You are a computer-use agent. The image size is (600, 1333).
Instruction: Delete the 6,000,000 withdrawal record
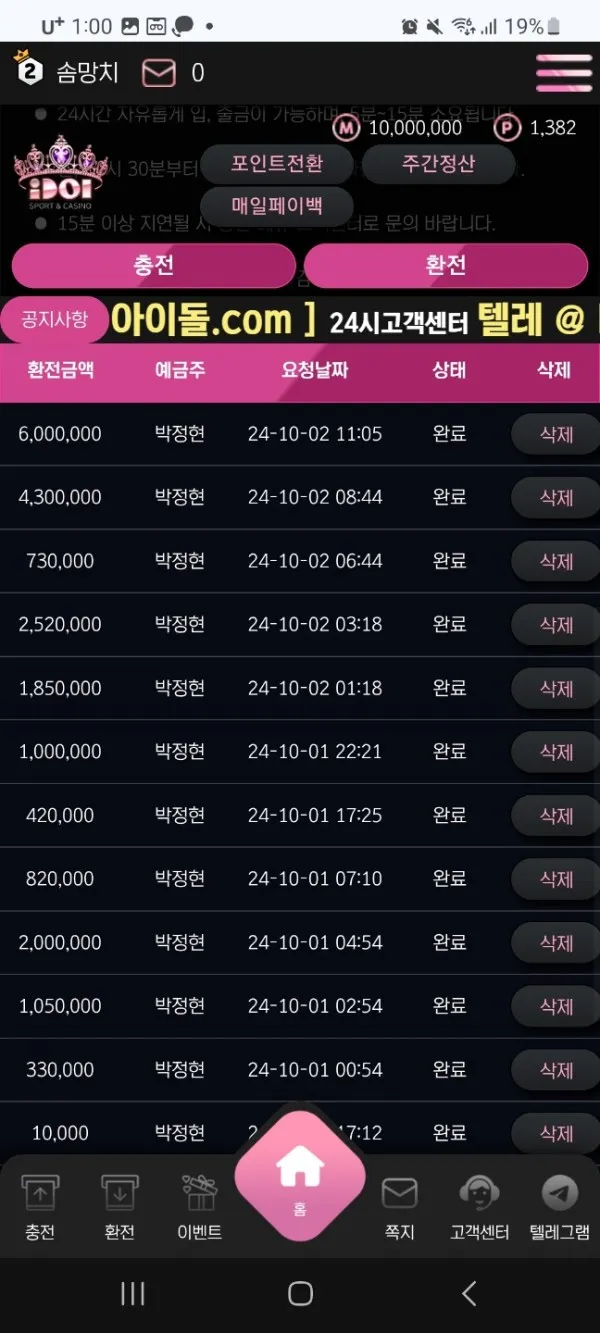pyautogui.click(x=556, y=434)
